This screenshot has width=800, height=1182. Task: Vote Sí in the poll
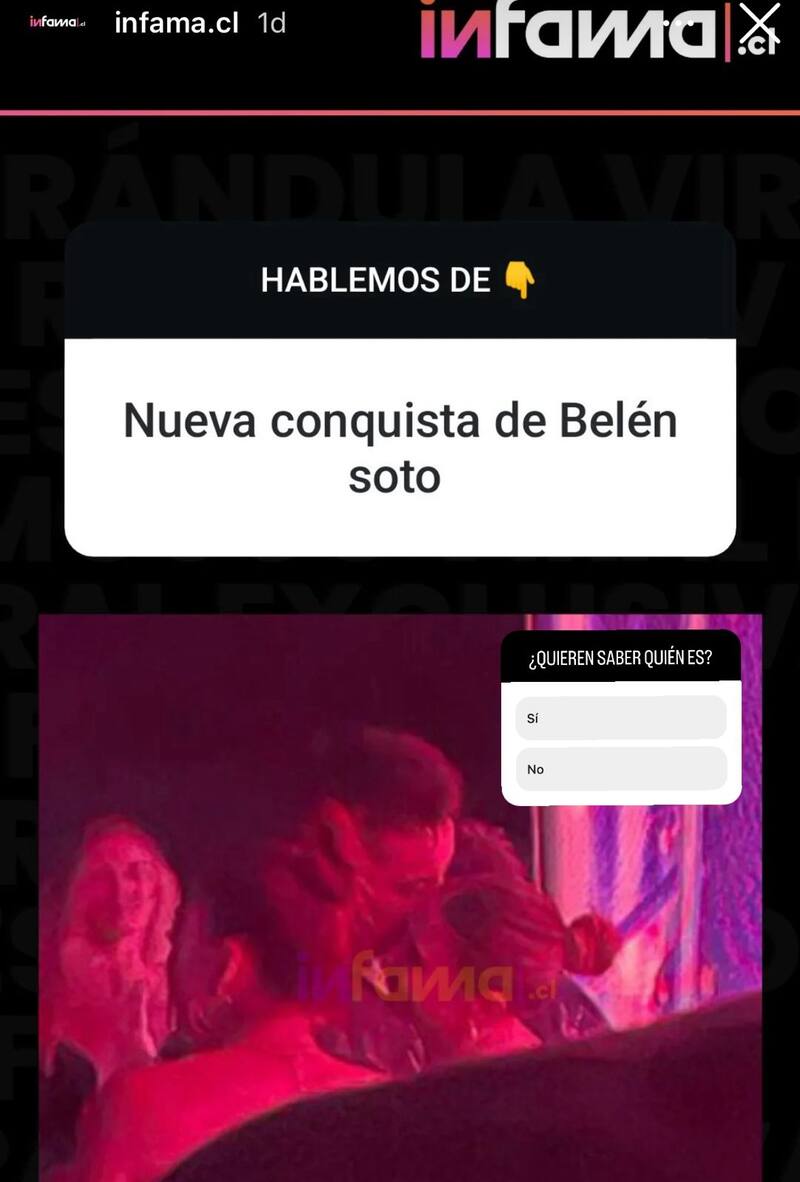[620, 717]
